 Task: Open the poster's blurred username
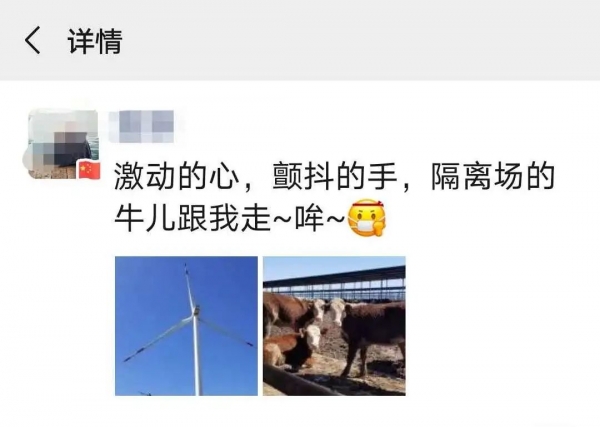(x=147, y=126)
